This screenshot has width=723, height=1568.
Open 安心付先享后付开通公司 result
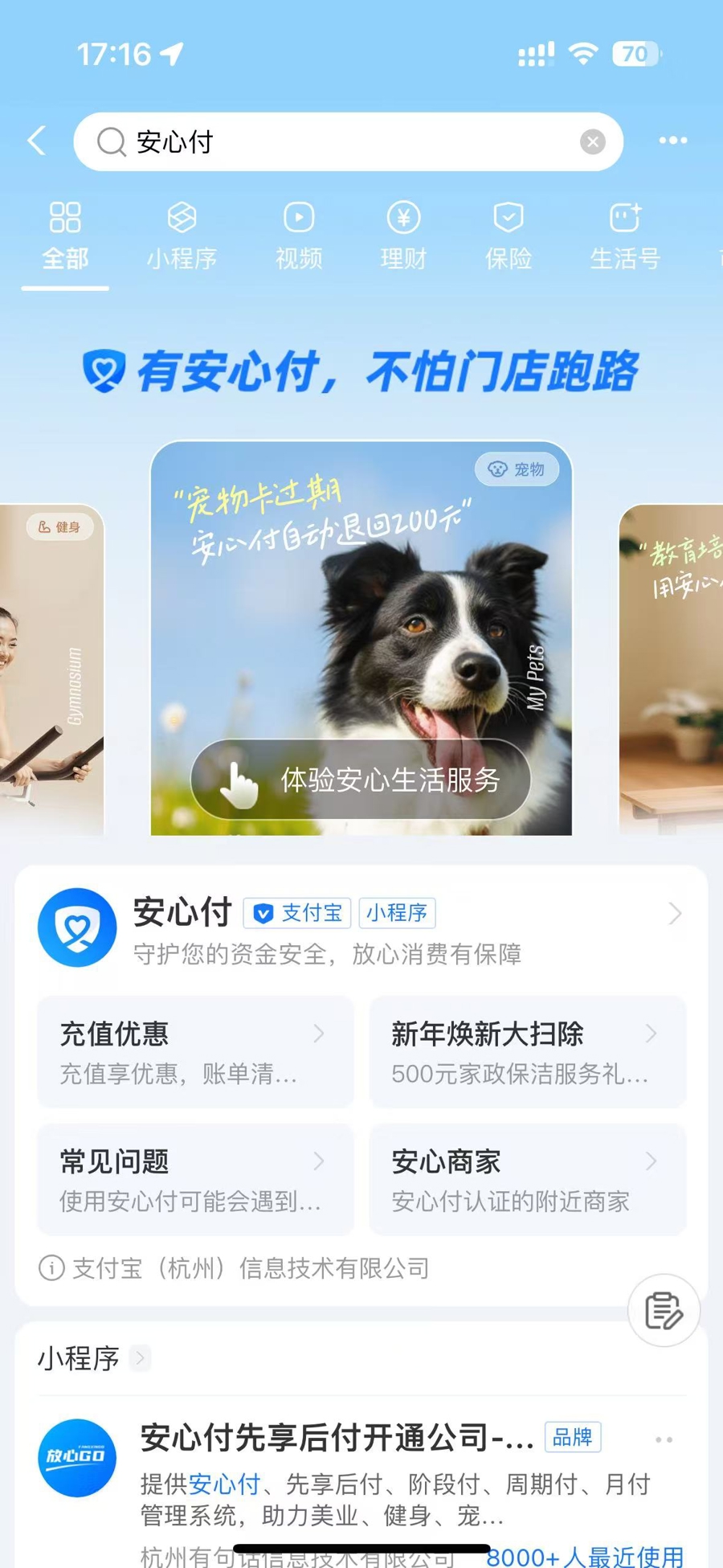337,1438
